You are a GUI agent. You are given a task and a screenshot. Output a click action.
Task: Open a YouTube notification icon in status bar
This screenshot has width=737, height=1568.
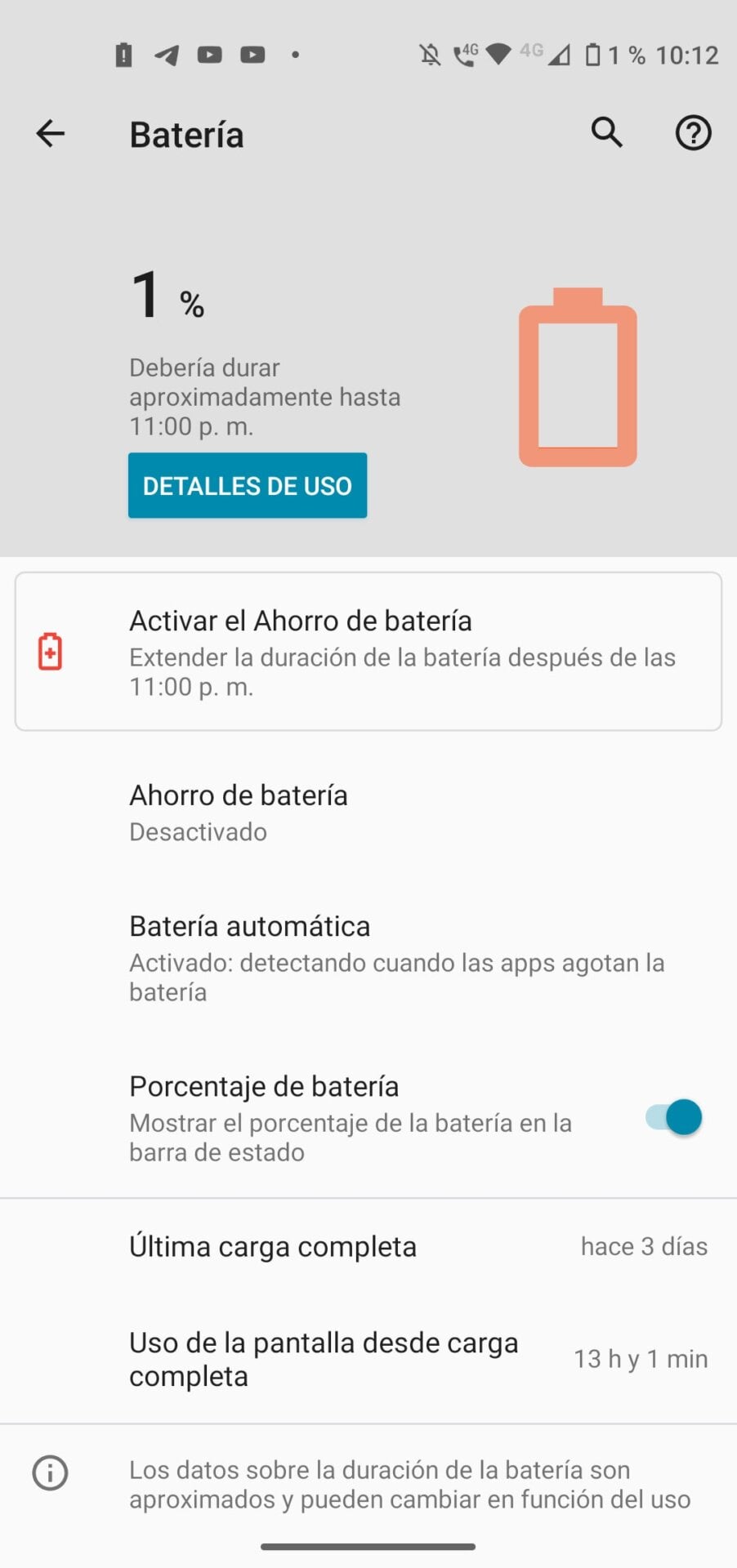[210, 55]
